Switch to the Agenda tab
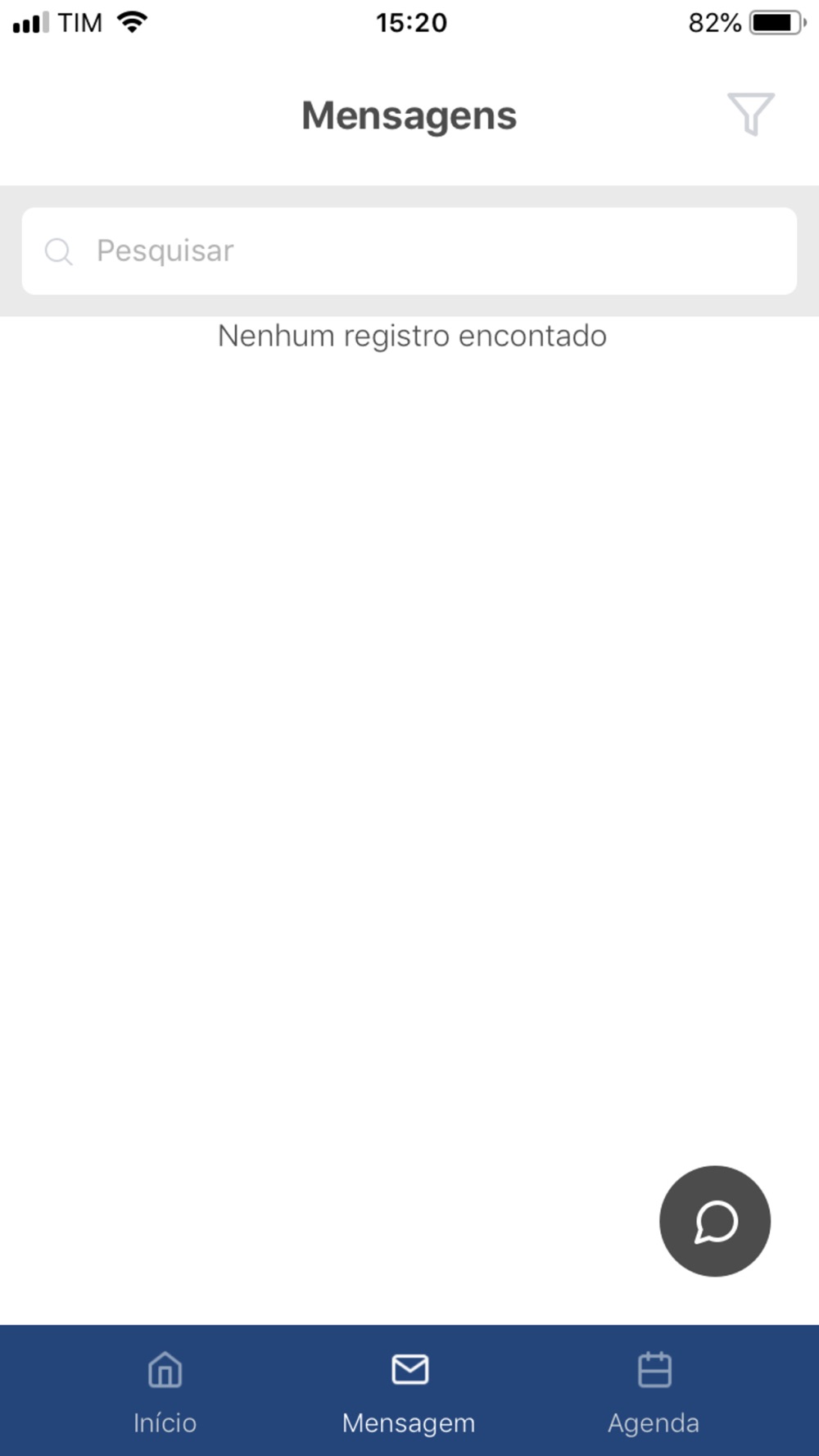819x1456 pixels. pyautogui.click(x=654, y=1391)
